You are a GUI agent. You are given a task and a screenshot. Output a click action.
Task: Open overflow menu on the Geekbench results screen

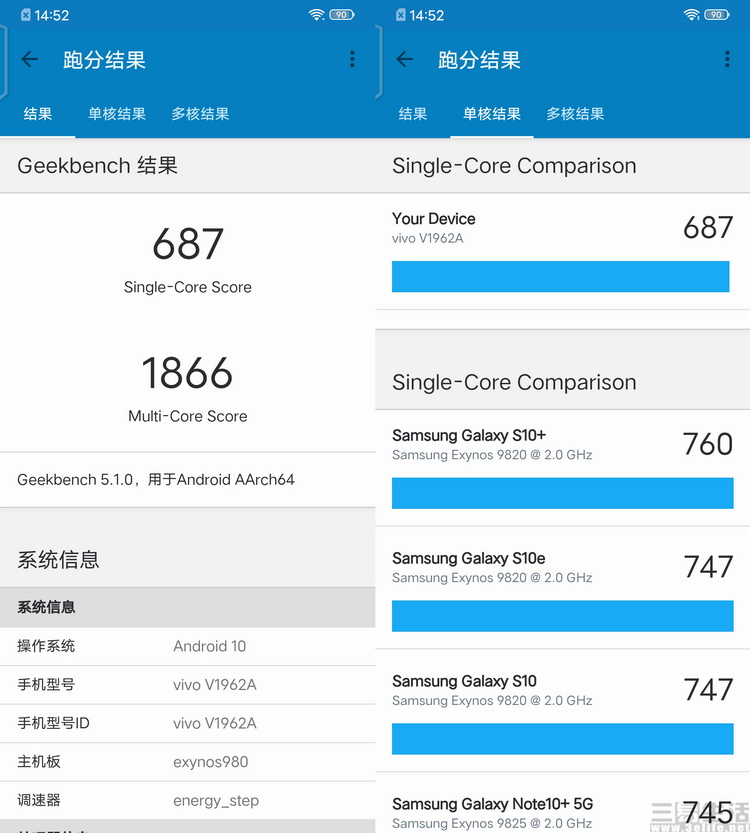(352, 60)
